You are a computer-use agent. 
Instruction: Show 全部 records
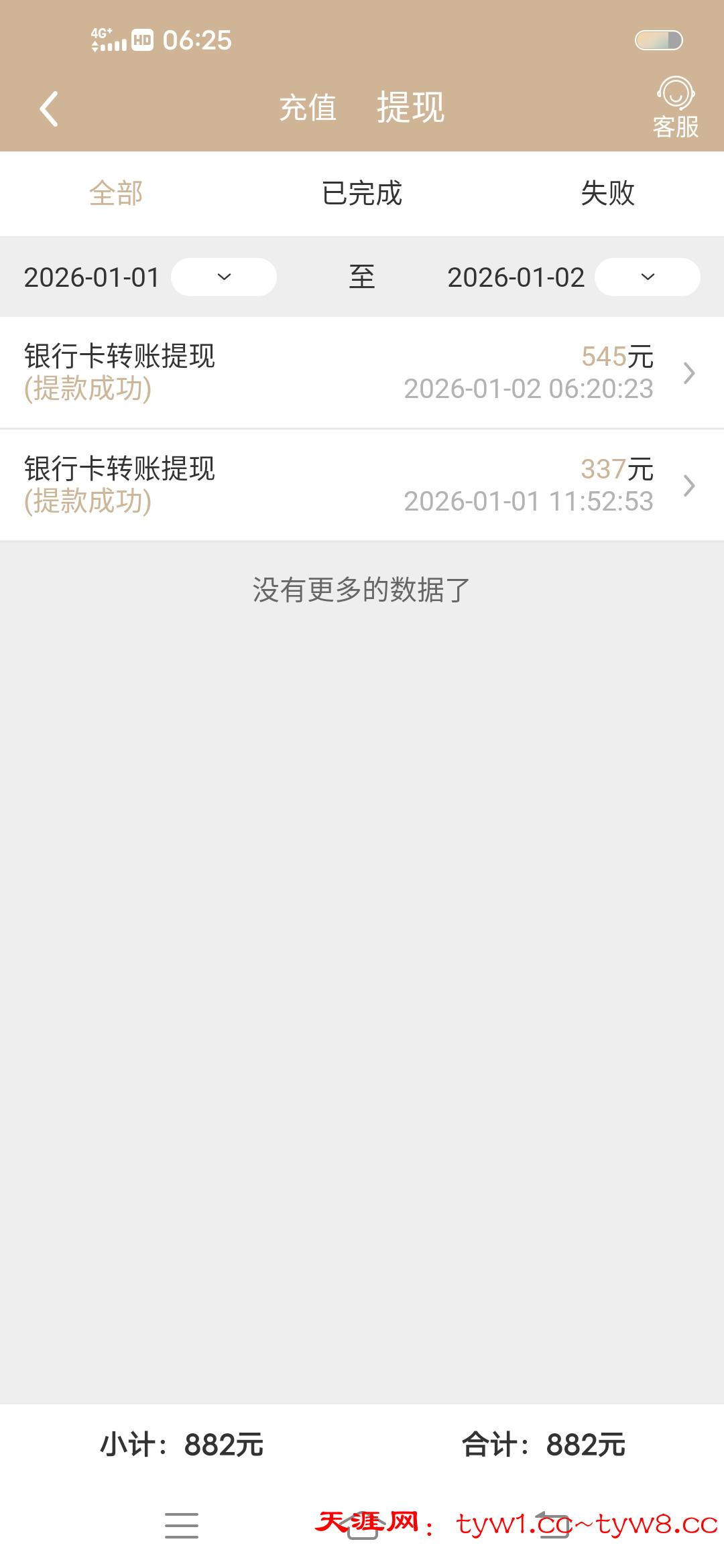coord(116,194)
